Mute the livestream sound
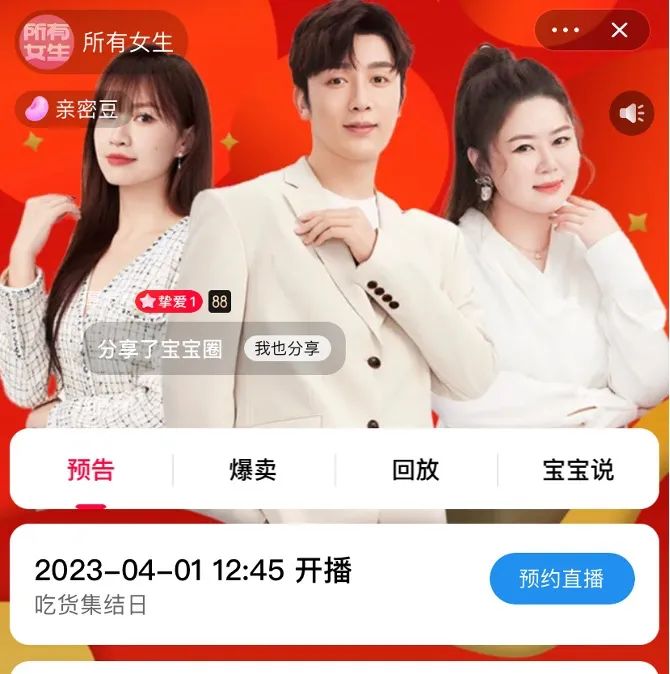 (631, 113)
